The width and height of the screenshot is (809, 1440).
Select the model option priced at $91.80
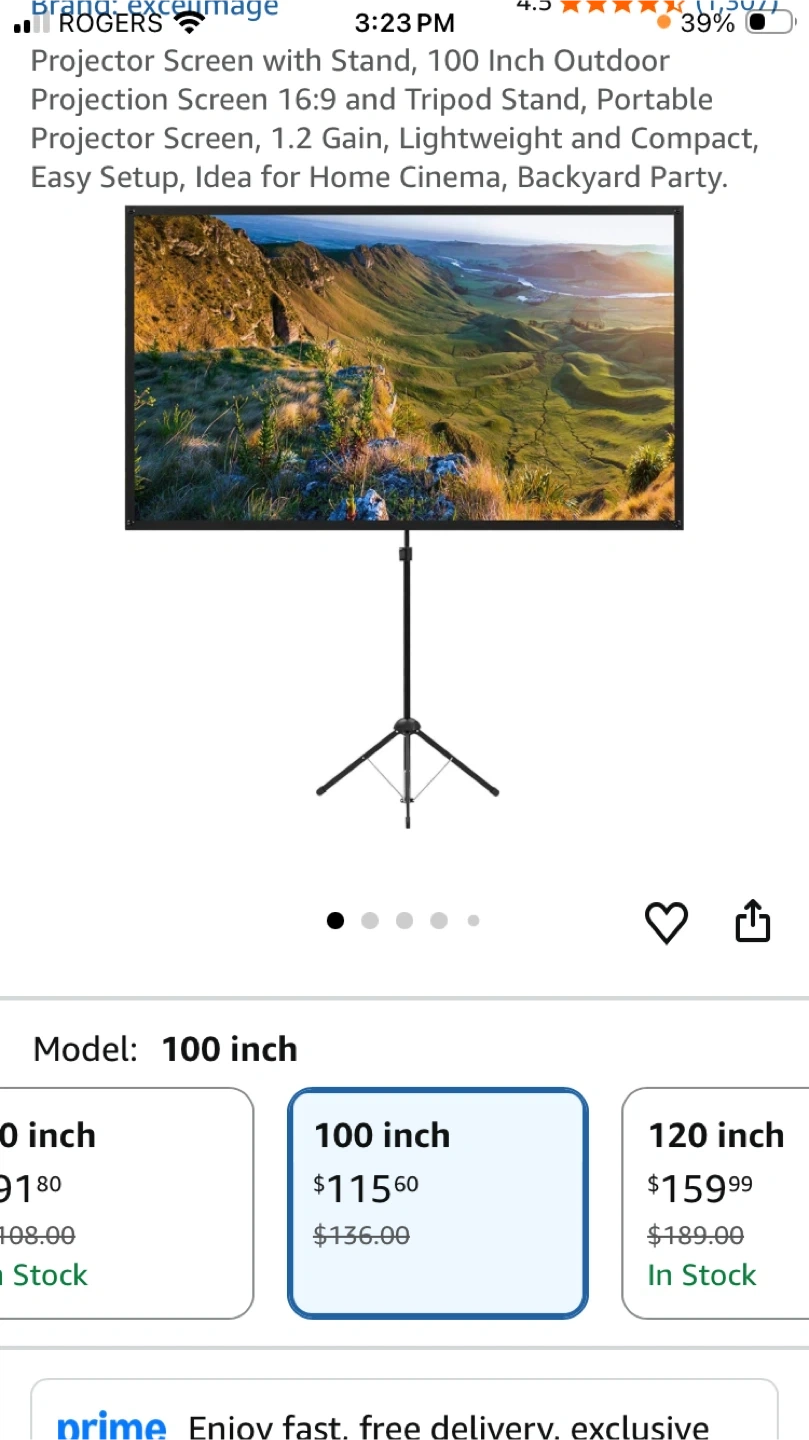click(126, 1203)
